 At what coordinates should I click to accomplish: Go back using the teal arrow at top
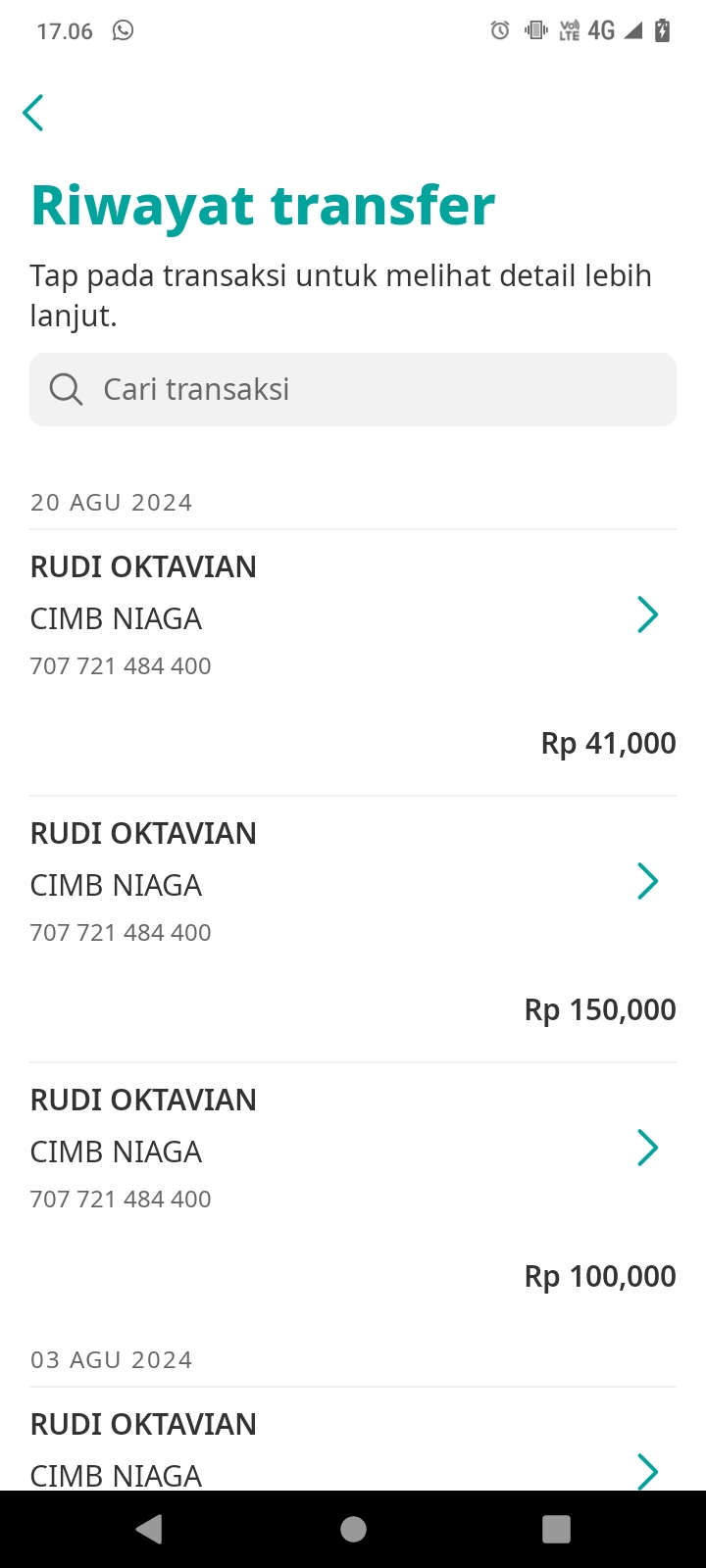coord(33,113)
